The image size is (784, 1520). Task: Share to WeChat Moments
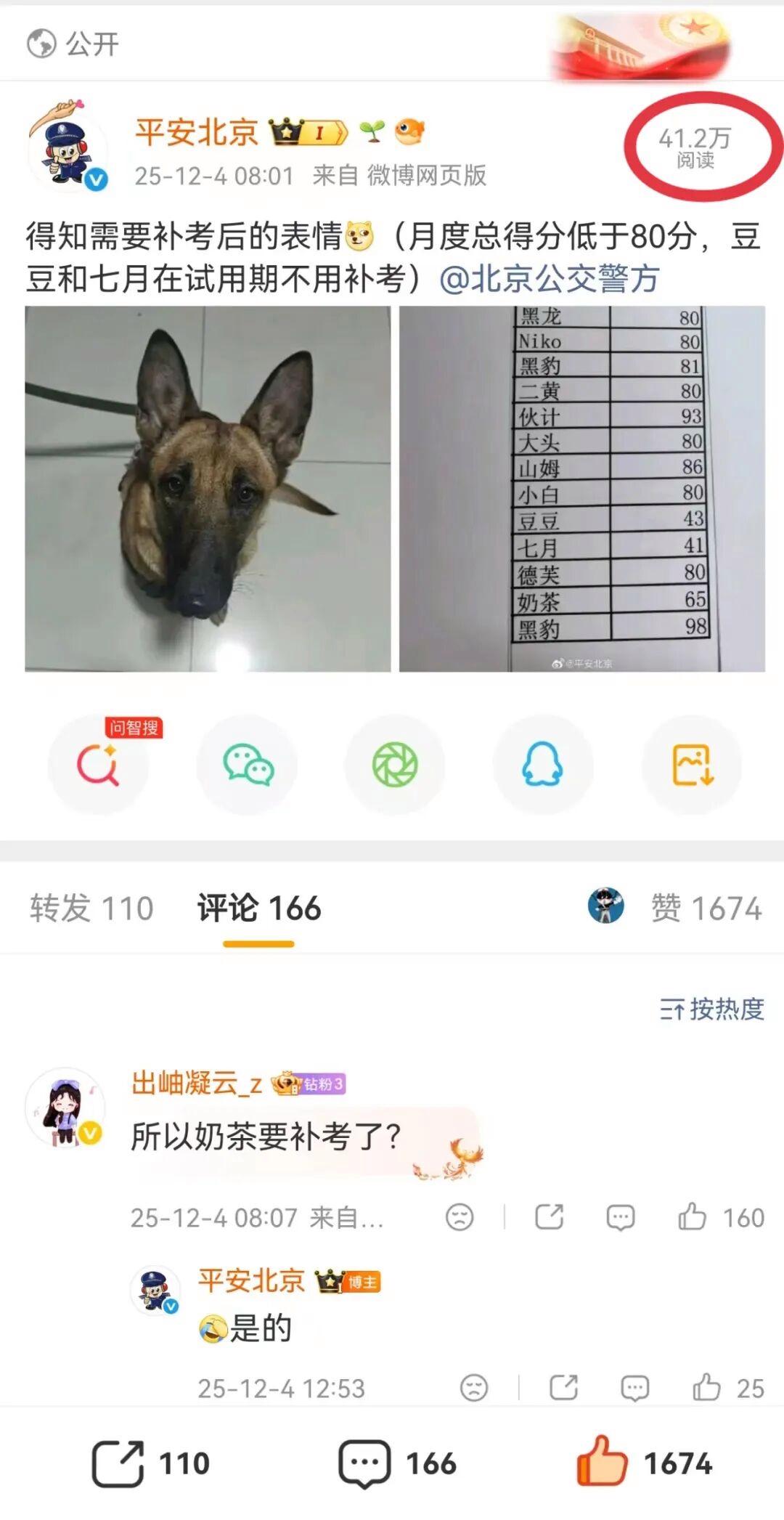pyautogui.click(x=395, y=765)
